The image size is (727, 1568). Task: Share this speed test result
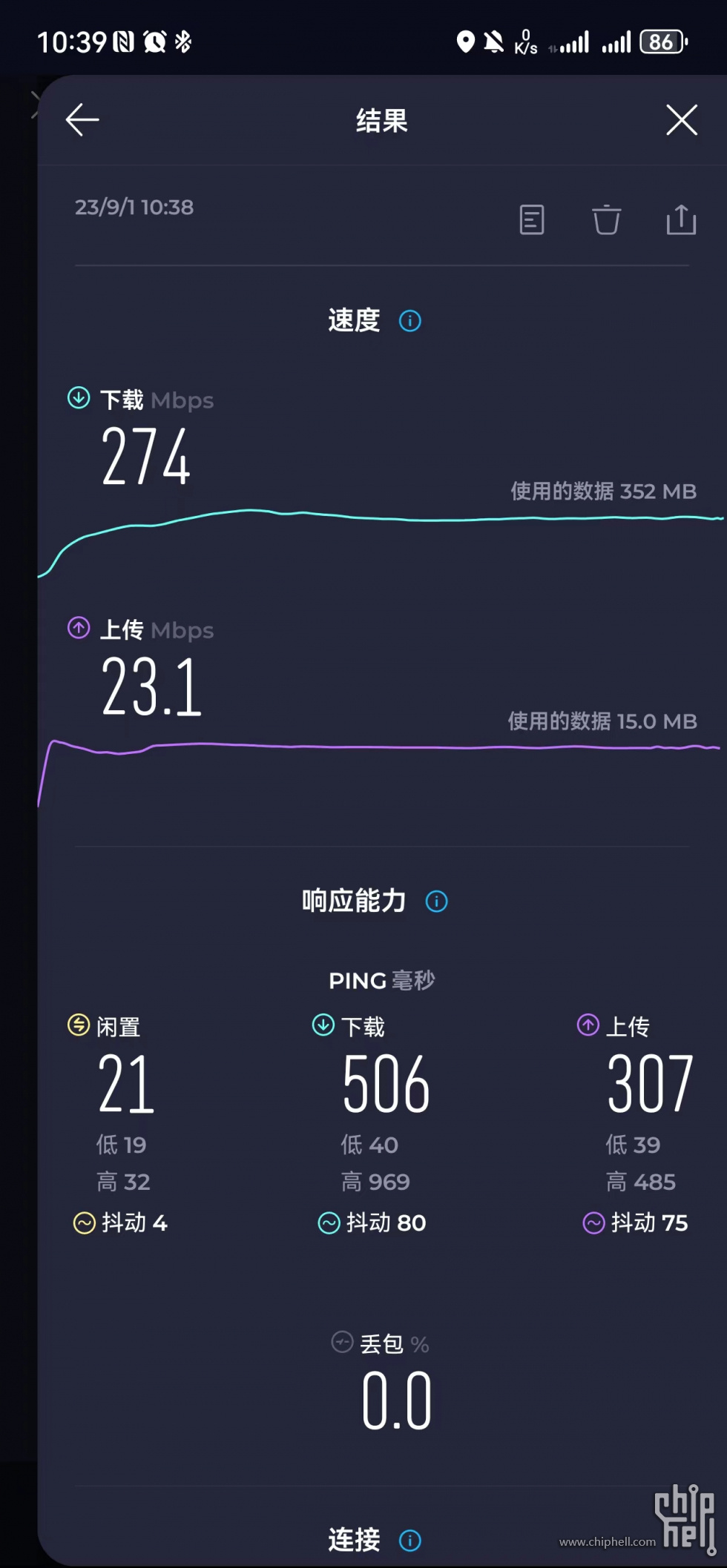click(681, 220)
